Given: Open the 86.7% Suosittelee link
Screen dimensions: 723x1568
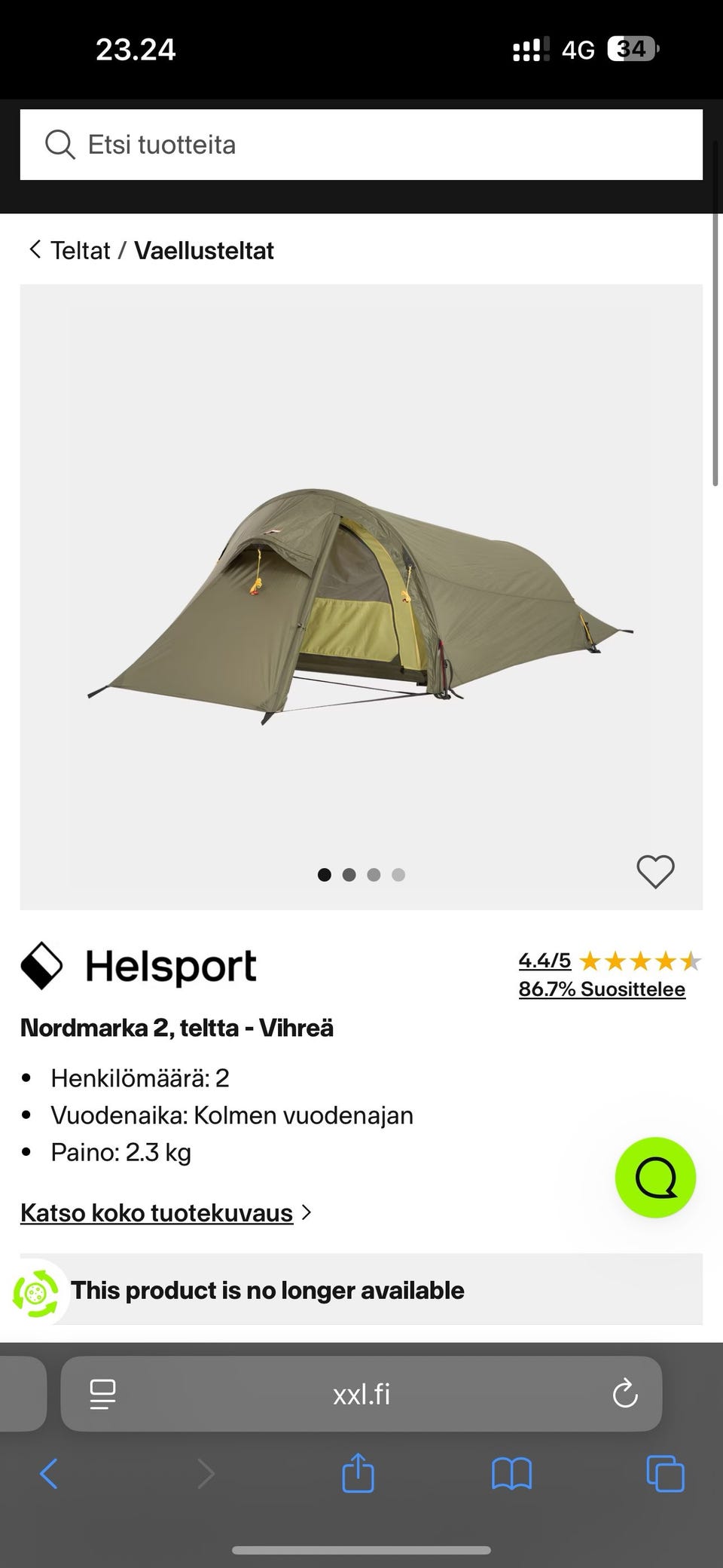Looking at the screenshot, I should [x=602, y=989].
